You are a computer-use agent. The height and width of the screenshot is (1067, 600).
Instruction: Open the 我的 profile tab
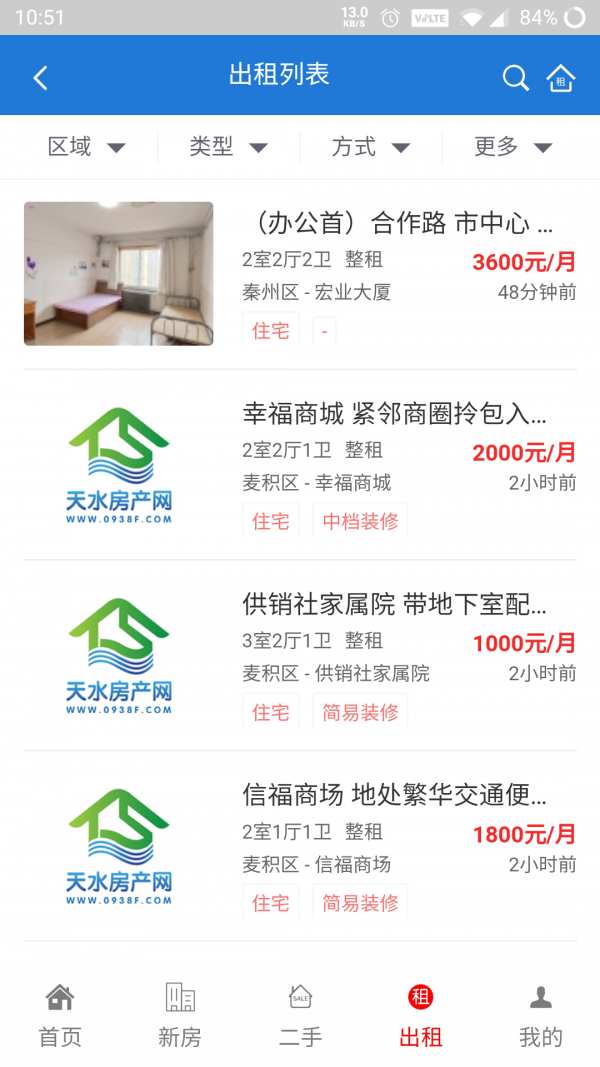point(540,1015)
